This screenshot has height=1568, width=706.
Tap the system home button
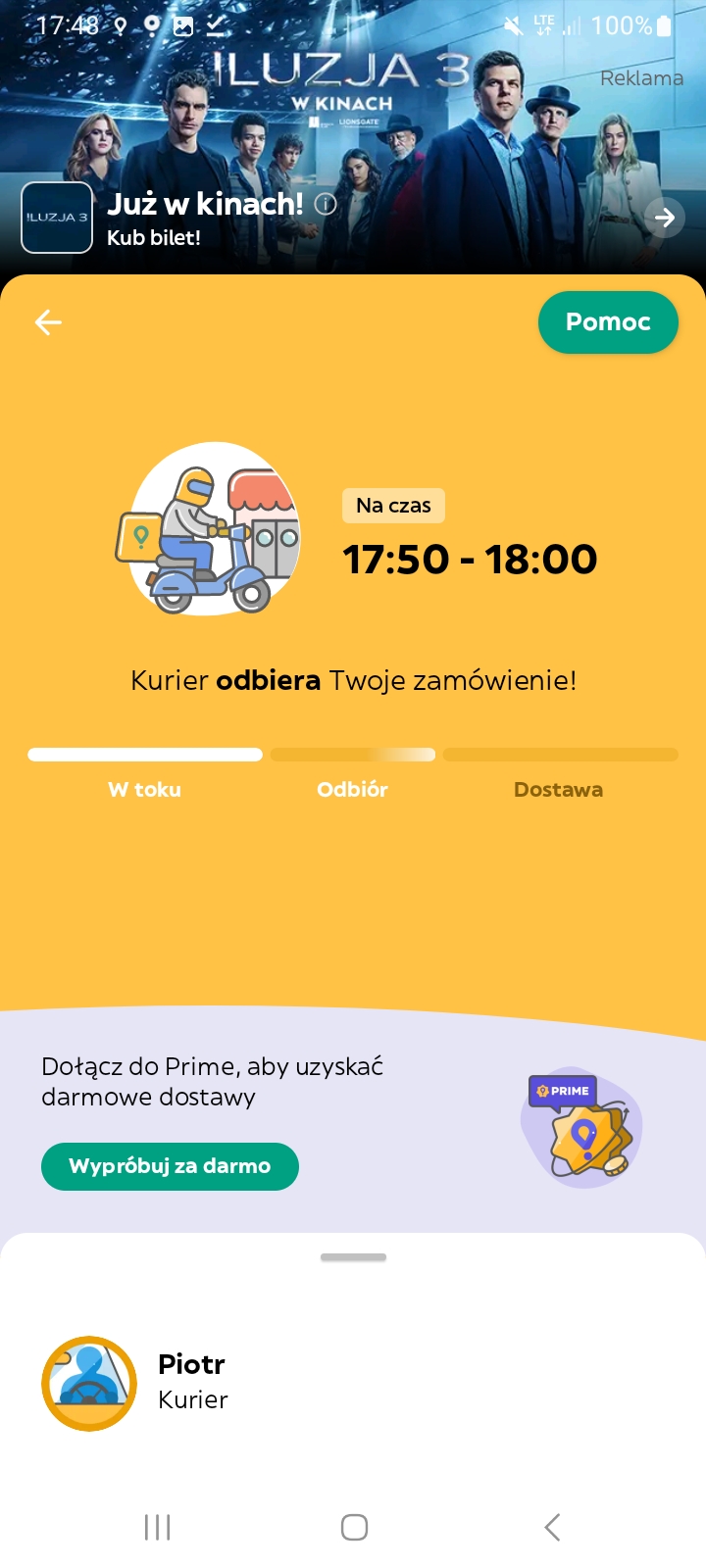pos(354,1527)
